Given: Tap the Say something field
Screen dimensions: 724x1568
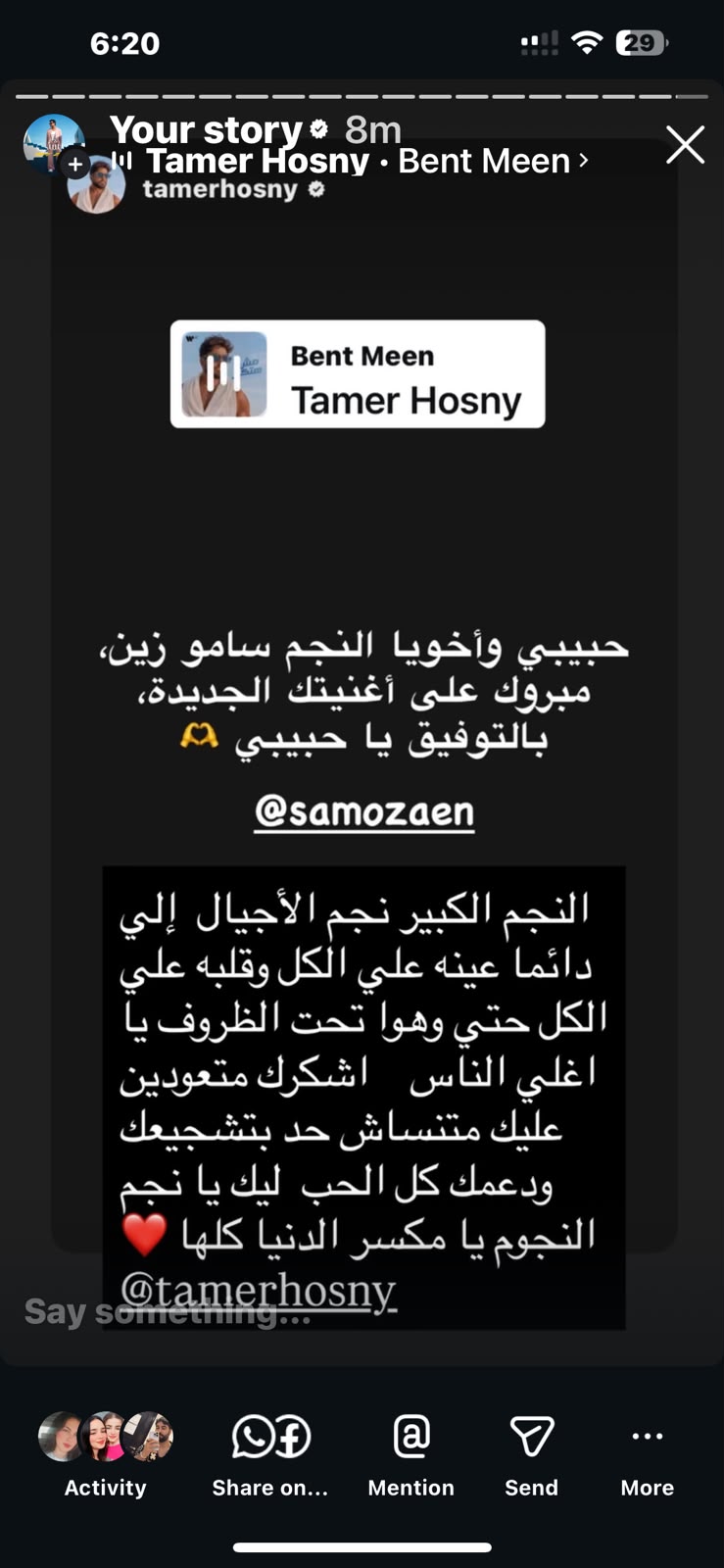Looking at the screenshot, I should pyautogui.click(x=167, y=1311).
